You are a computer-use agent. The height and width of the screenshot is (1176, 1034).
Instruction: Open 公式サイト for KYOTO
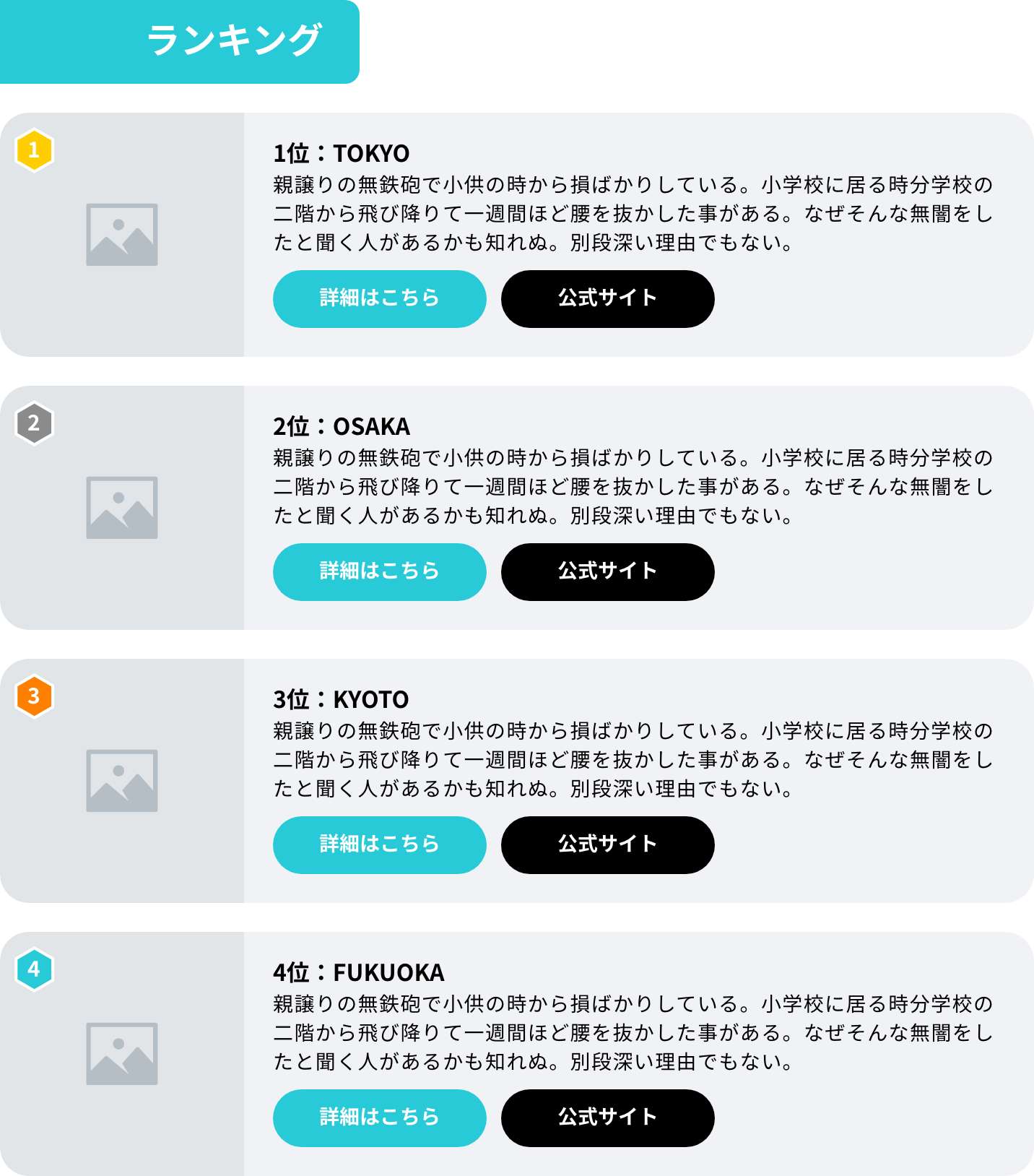click(x=607, y=844)
